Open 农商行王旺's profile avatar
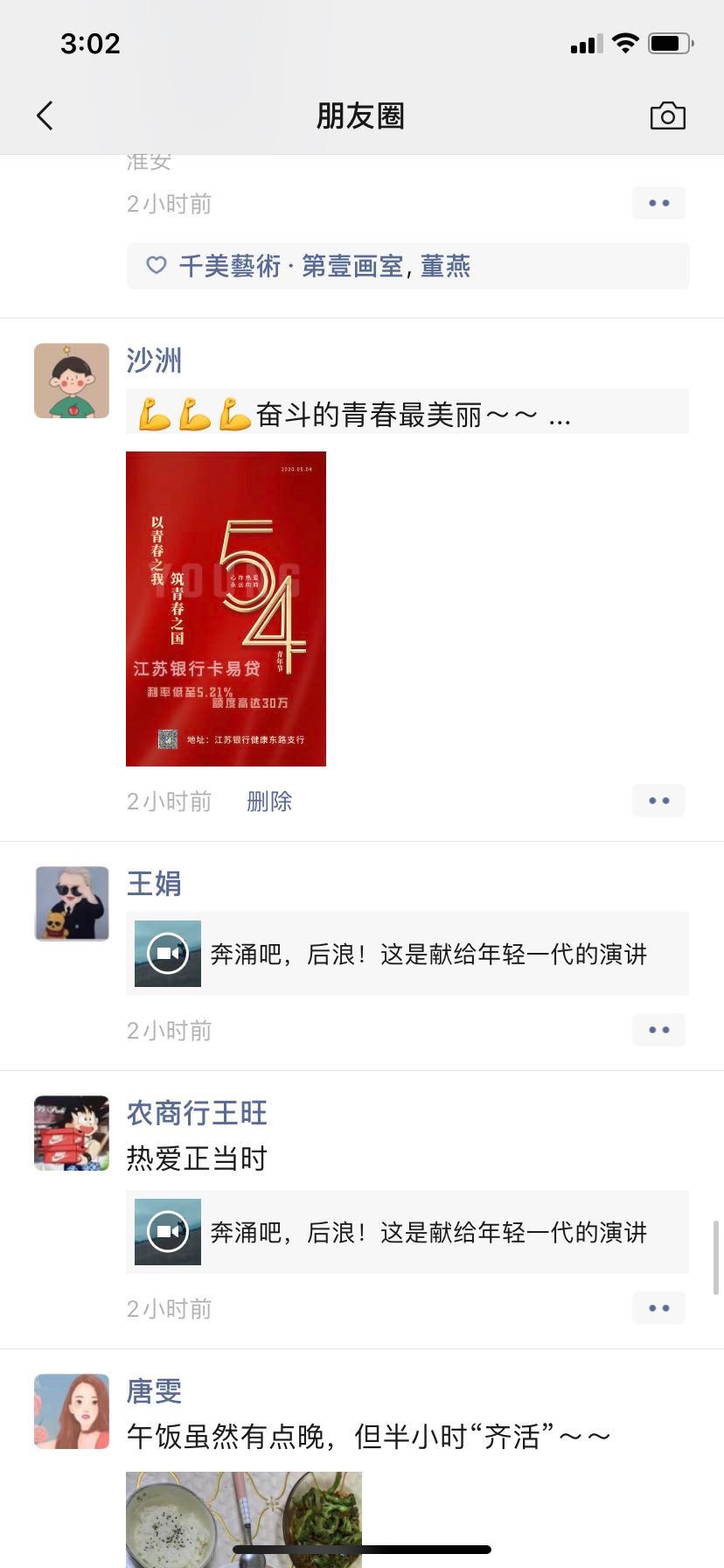724x1568 pixels. tap(72, 1133)
